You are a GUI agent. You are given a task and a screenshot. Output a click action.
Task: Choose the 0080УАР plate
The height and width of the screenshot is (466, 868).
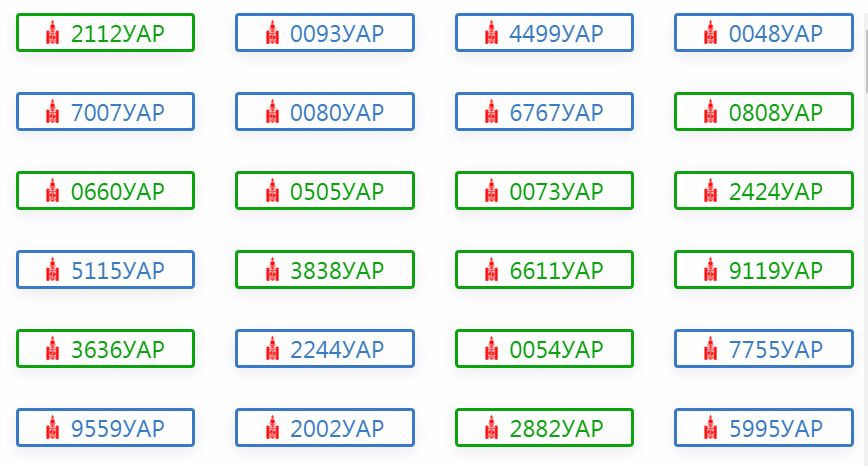click(324, 112)
